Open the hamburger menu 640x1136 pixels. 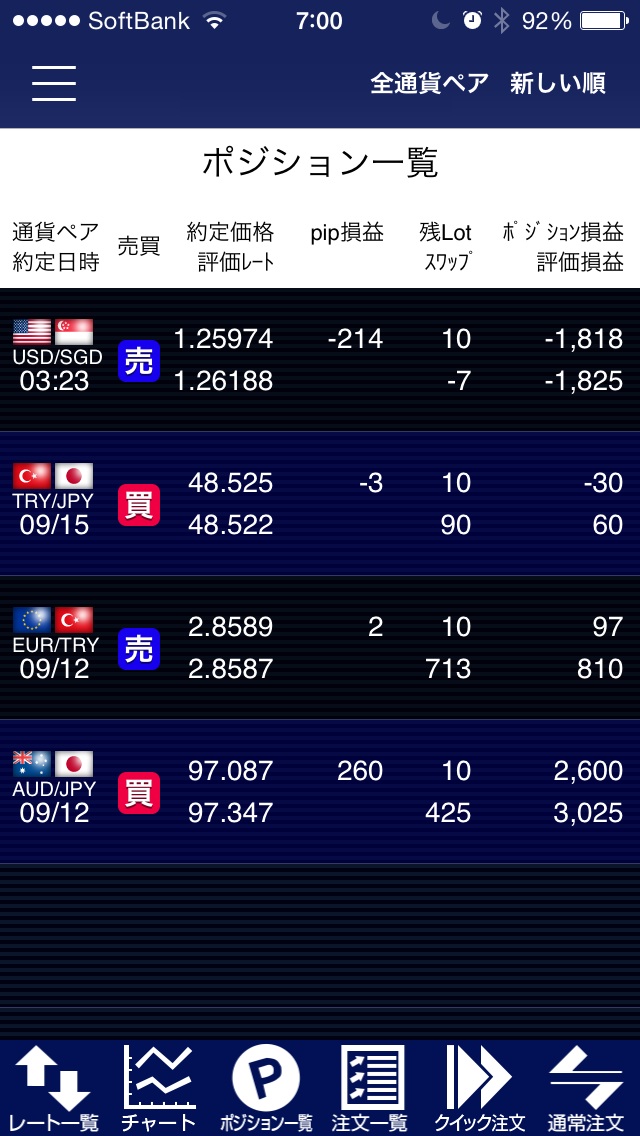54,83
